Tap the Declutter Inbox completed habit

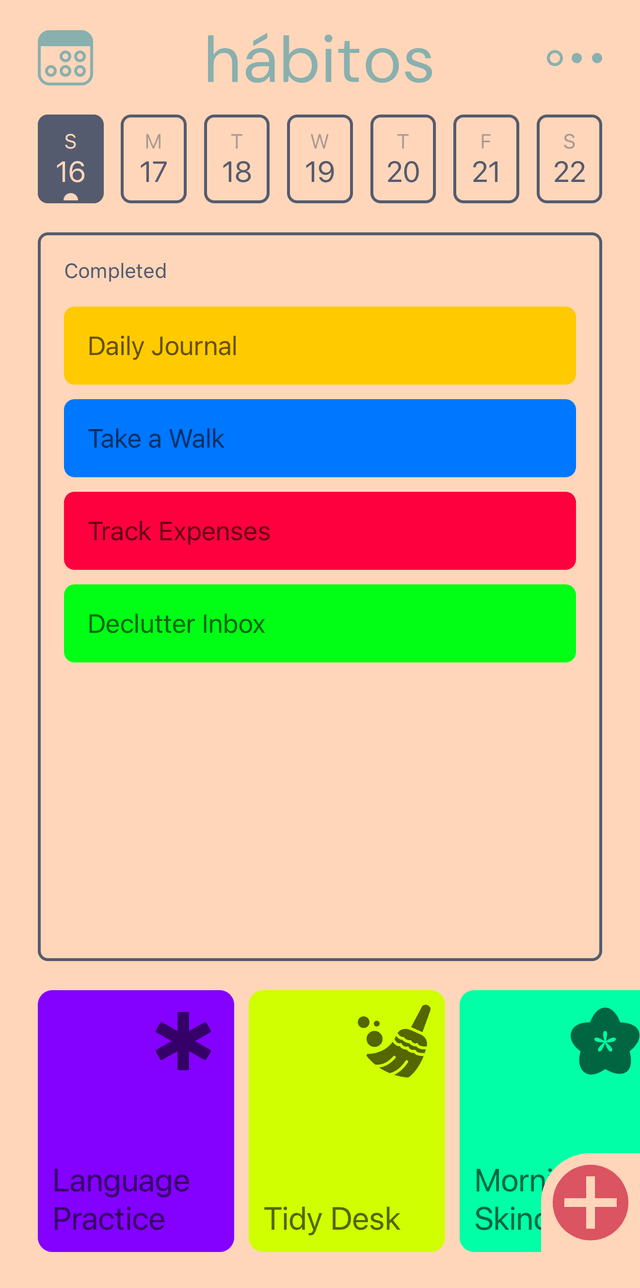pyautogui.click(x=320, y=623)
